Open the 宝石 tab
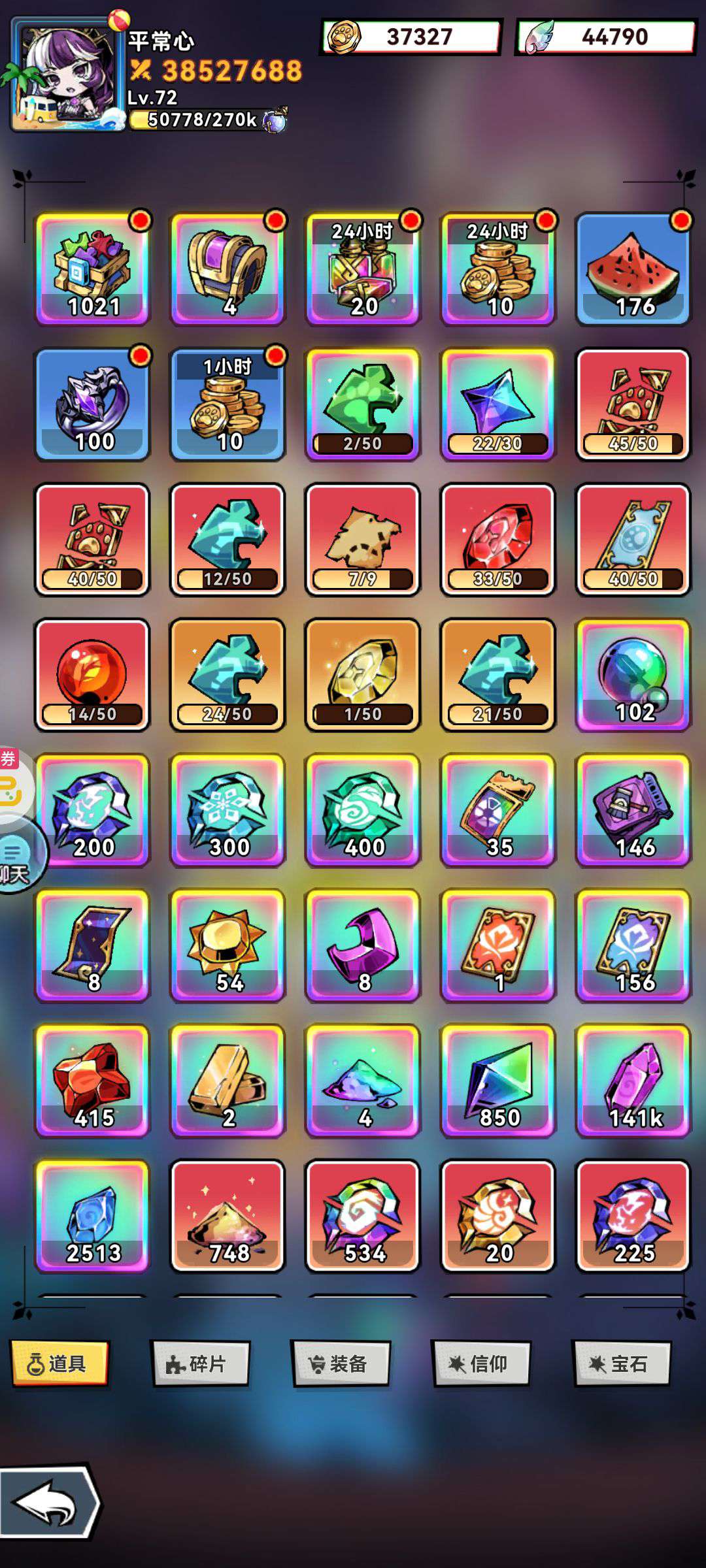The height and width of the screenshot is (1568, 706). tap(622, 1363)
